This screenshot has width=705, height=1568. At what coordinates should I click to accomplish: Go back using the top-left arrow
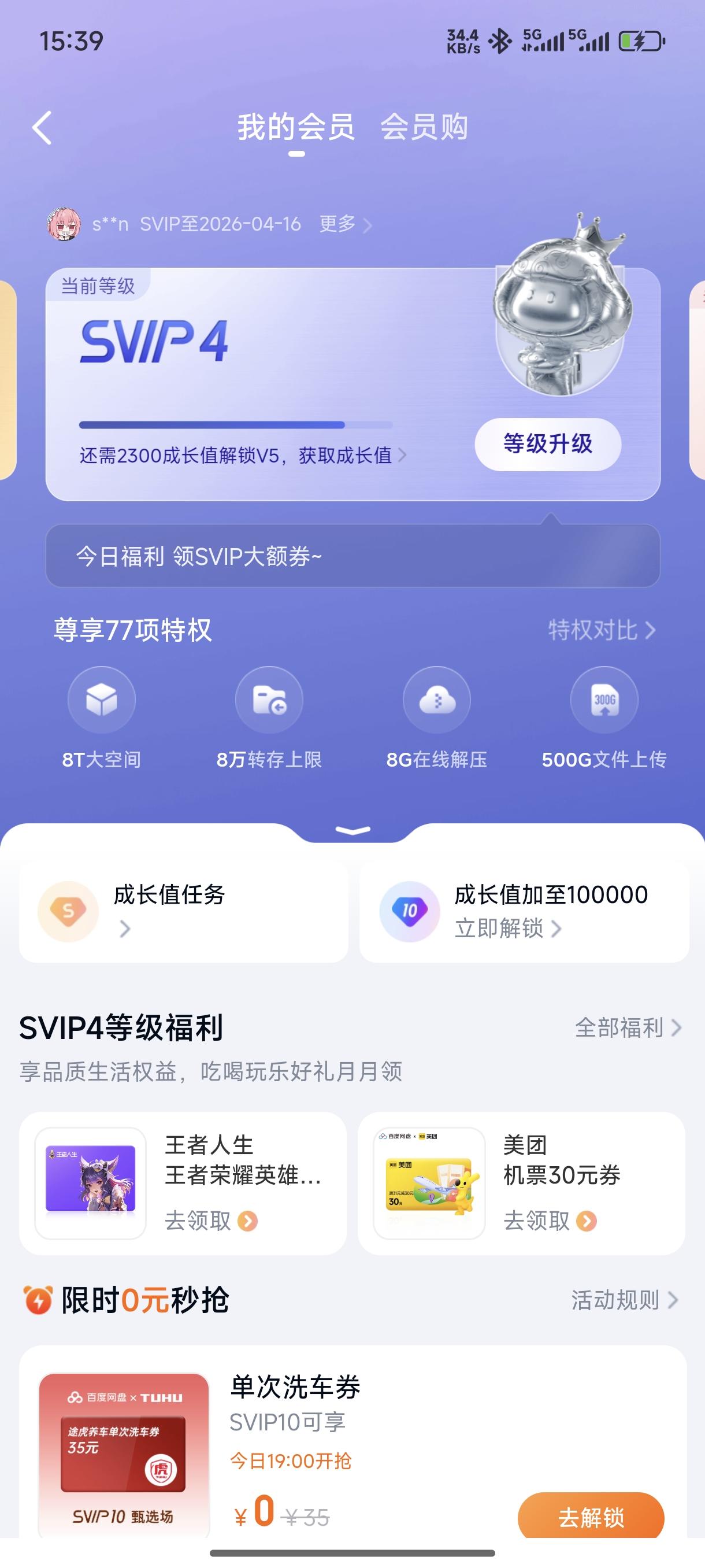pos(42,128)
